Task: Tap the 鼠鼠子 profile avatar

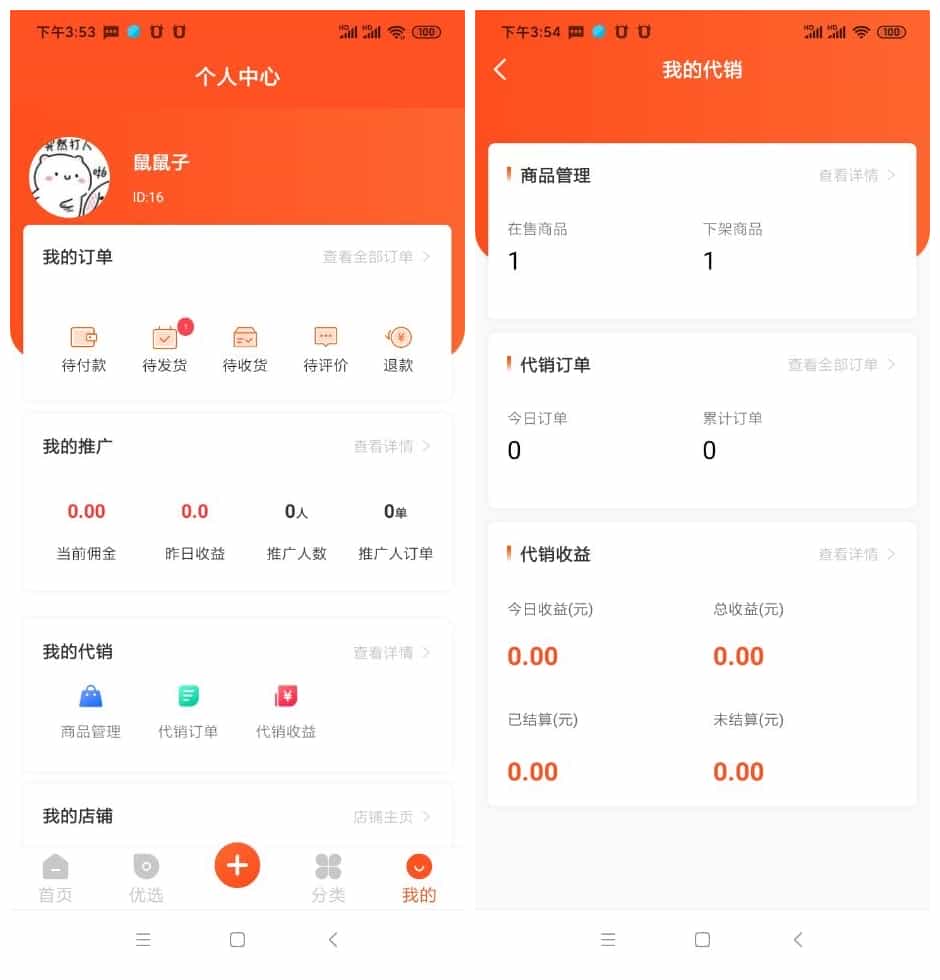Action: tap(69, 178)
